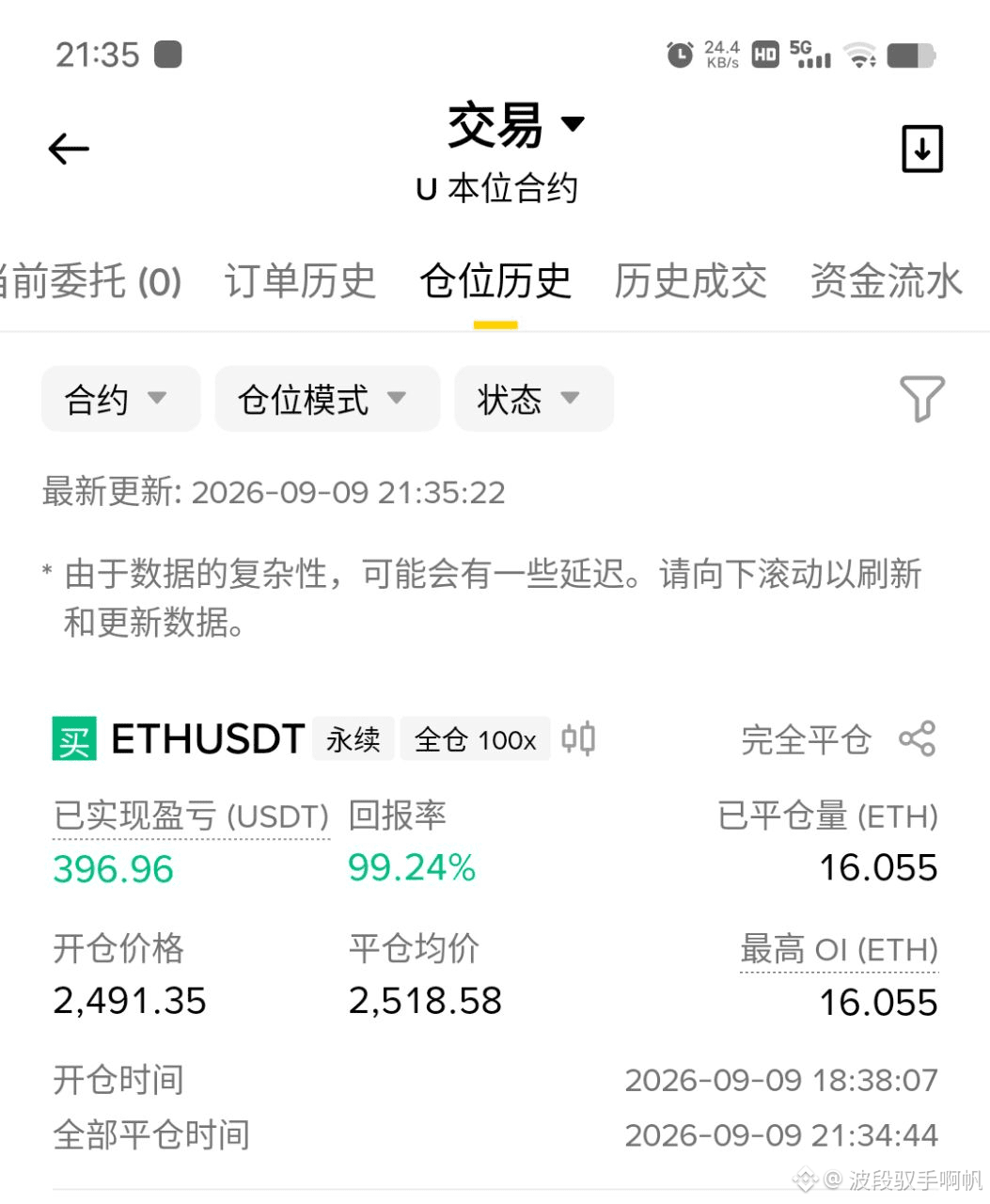990x1204 pixels.
Task: Switch to the 当前委托 tab
Action: (x=90, y=281)
